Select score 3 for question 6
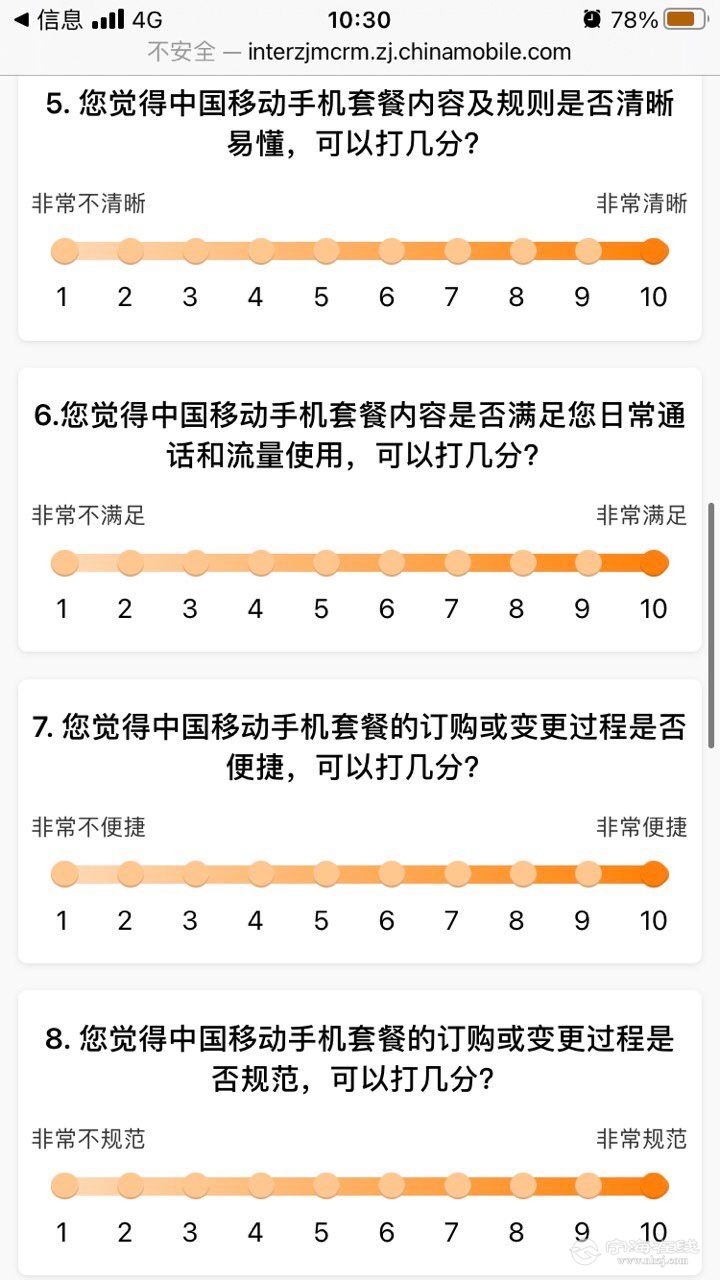This screenshot has height=1280, width=720. (195, 563)
